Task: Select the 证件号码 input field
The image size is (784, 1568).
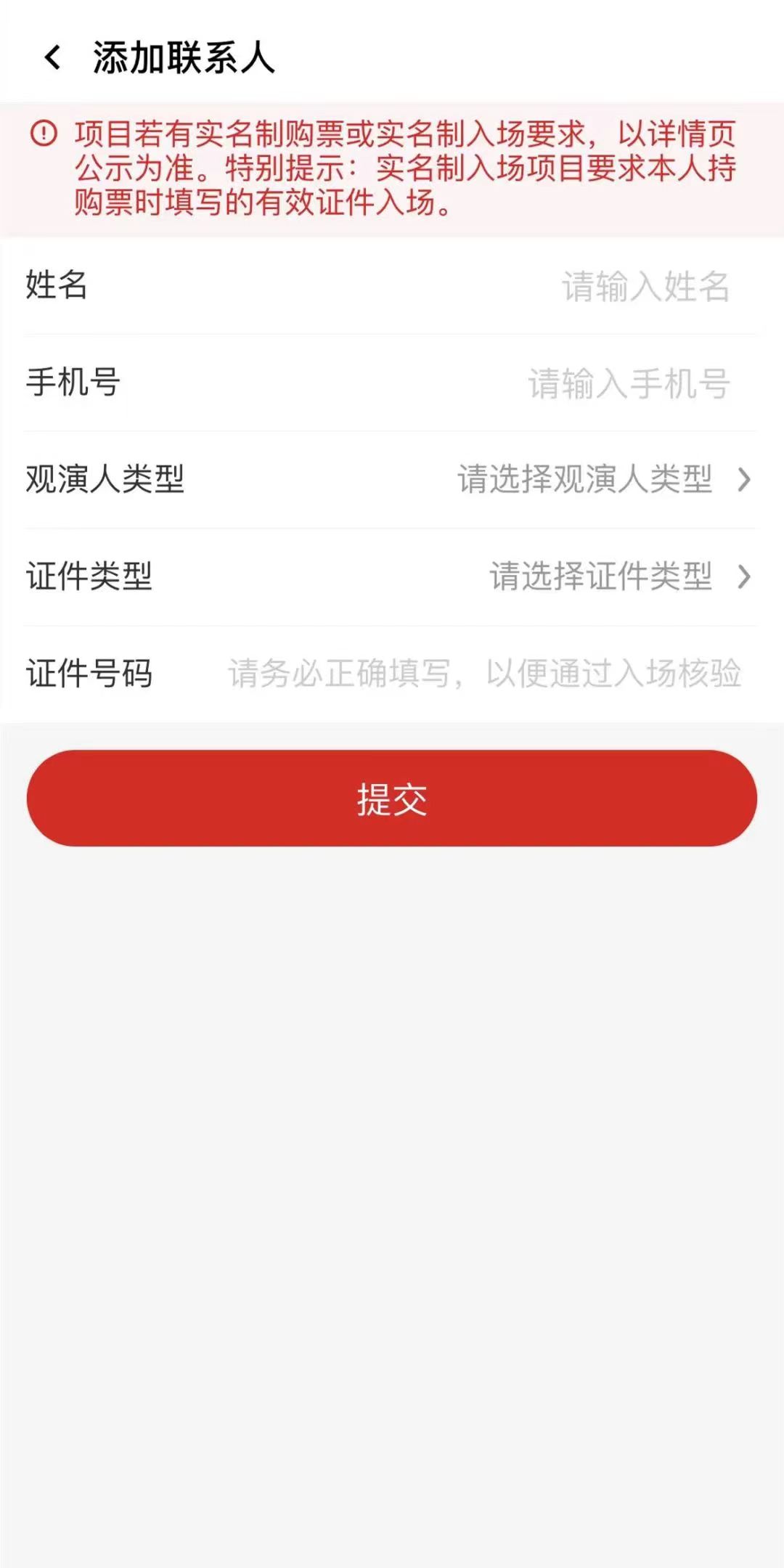Action: [483, 674]
